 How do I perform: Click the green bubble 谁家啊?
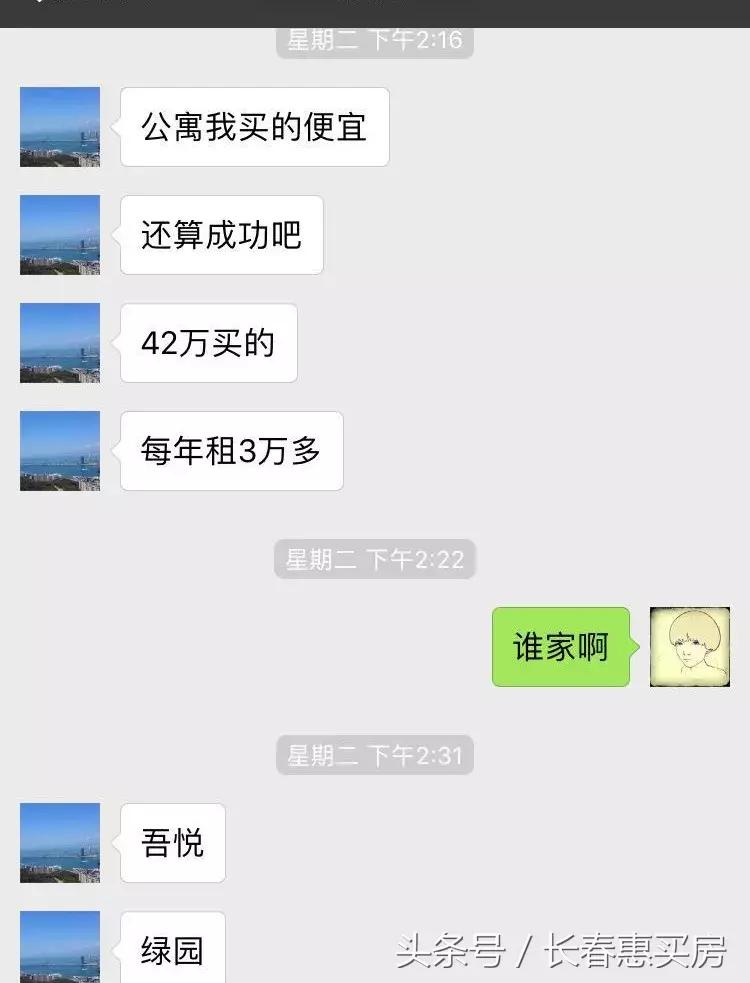[x=560, y=647]
